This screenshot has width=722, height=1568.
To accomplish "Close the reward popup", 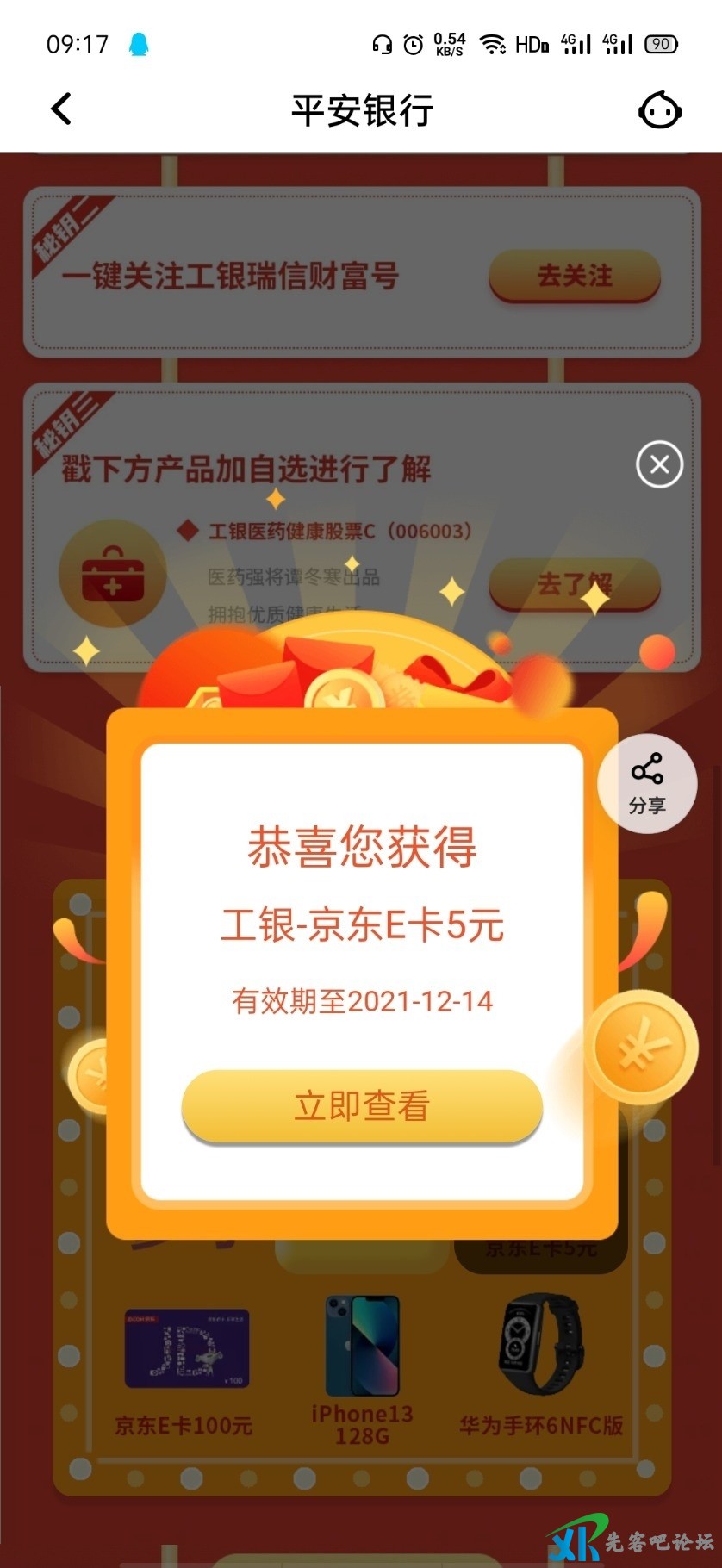I will tap(659, 465).
